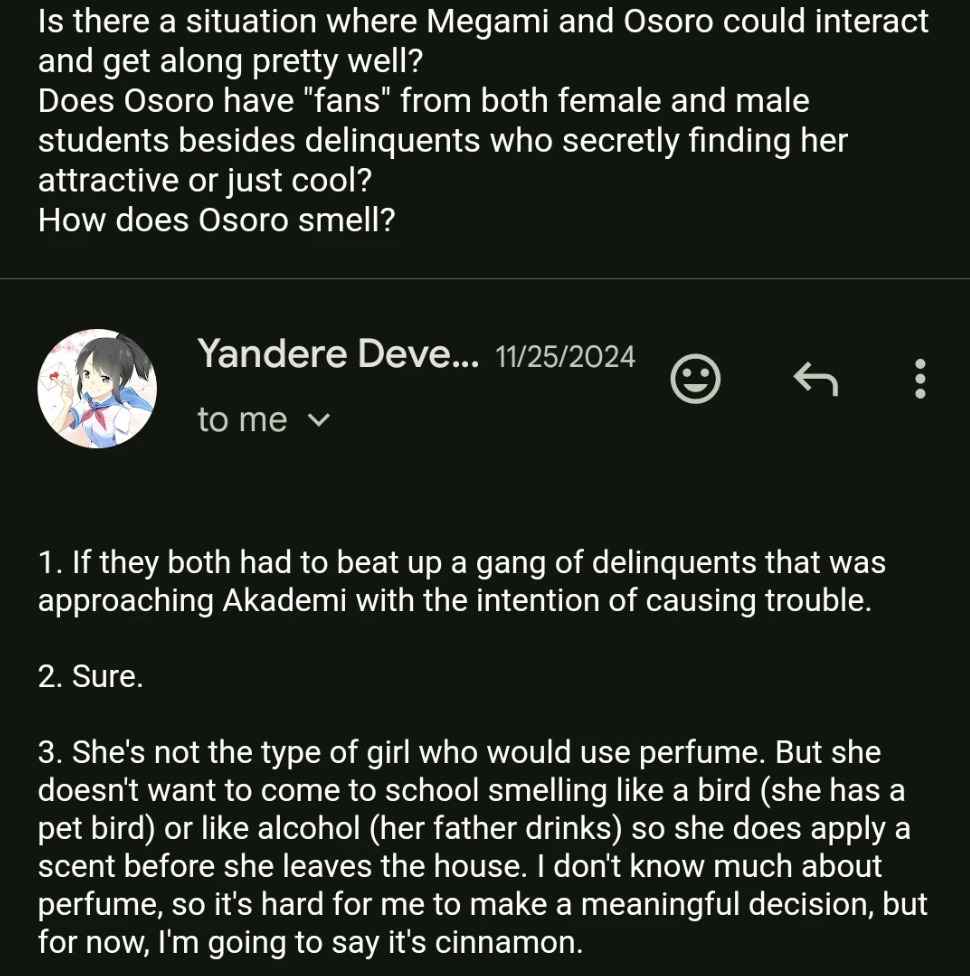Open the message overflow menu

click(920, 379)
